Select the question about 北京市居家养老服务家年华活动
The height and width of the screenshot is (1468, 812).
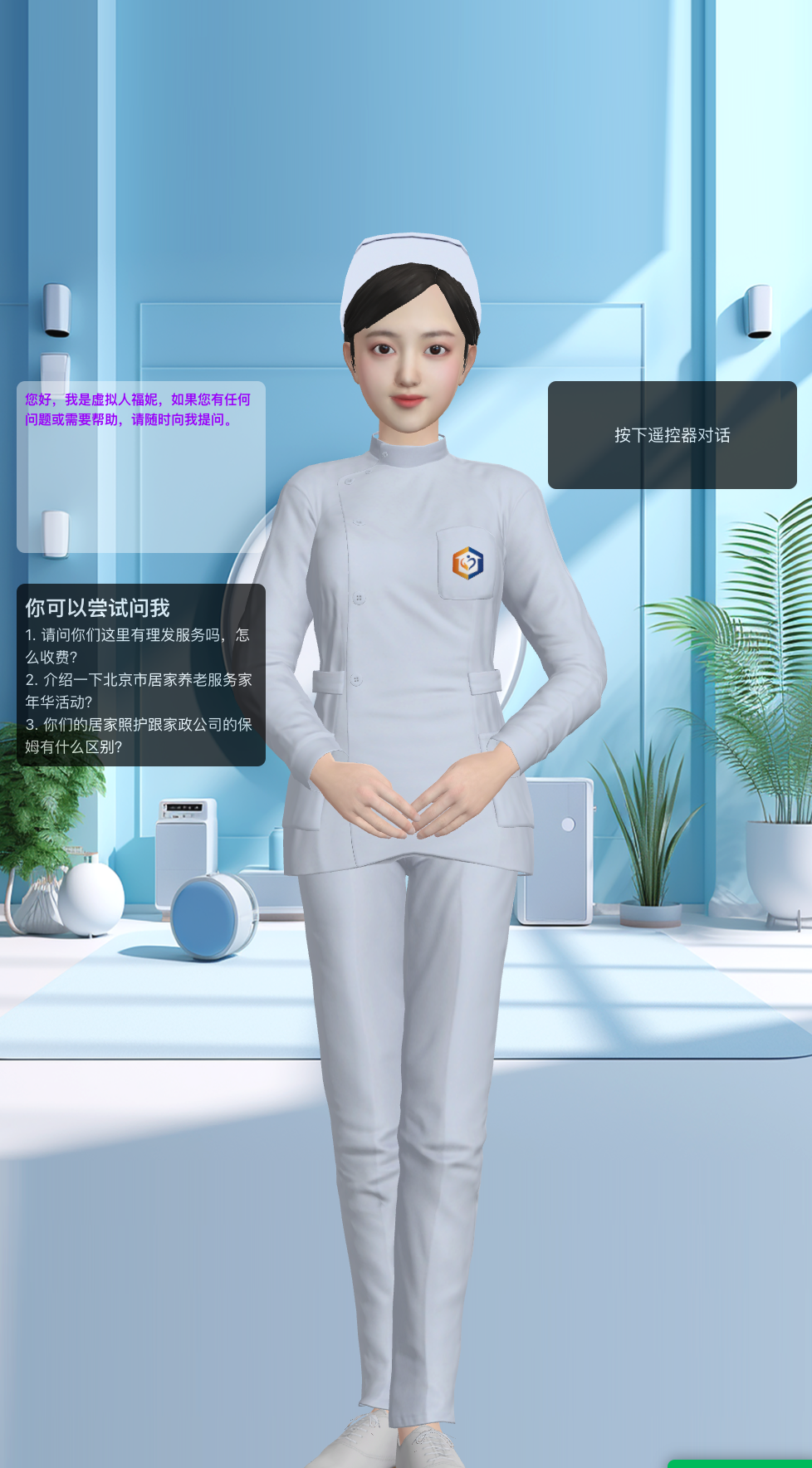[139, 691]
